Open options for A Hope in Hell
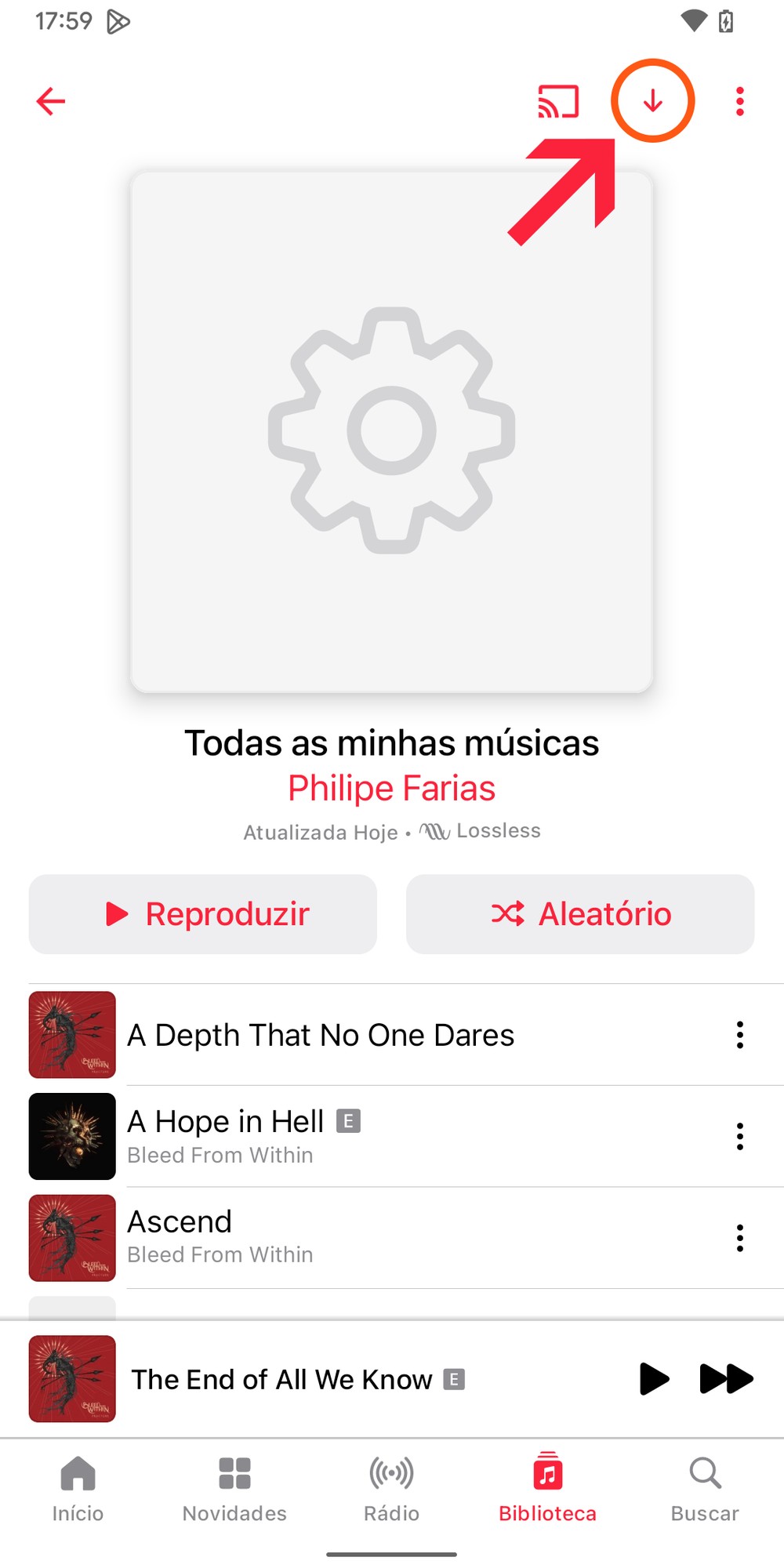This screenshot has width=784, height=1568. (x=739, y=1136)
